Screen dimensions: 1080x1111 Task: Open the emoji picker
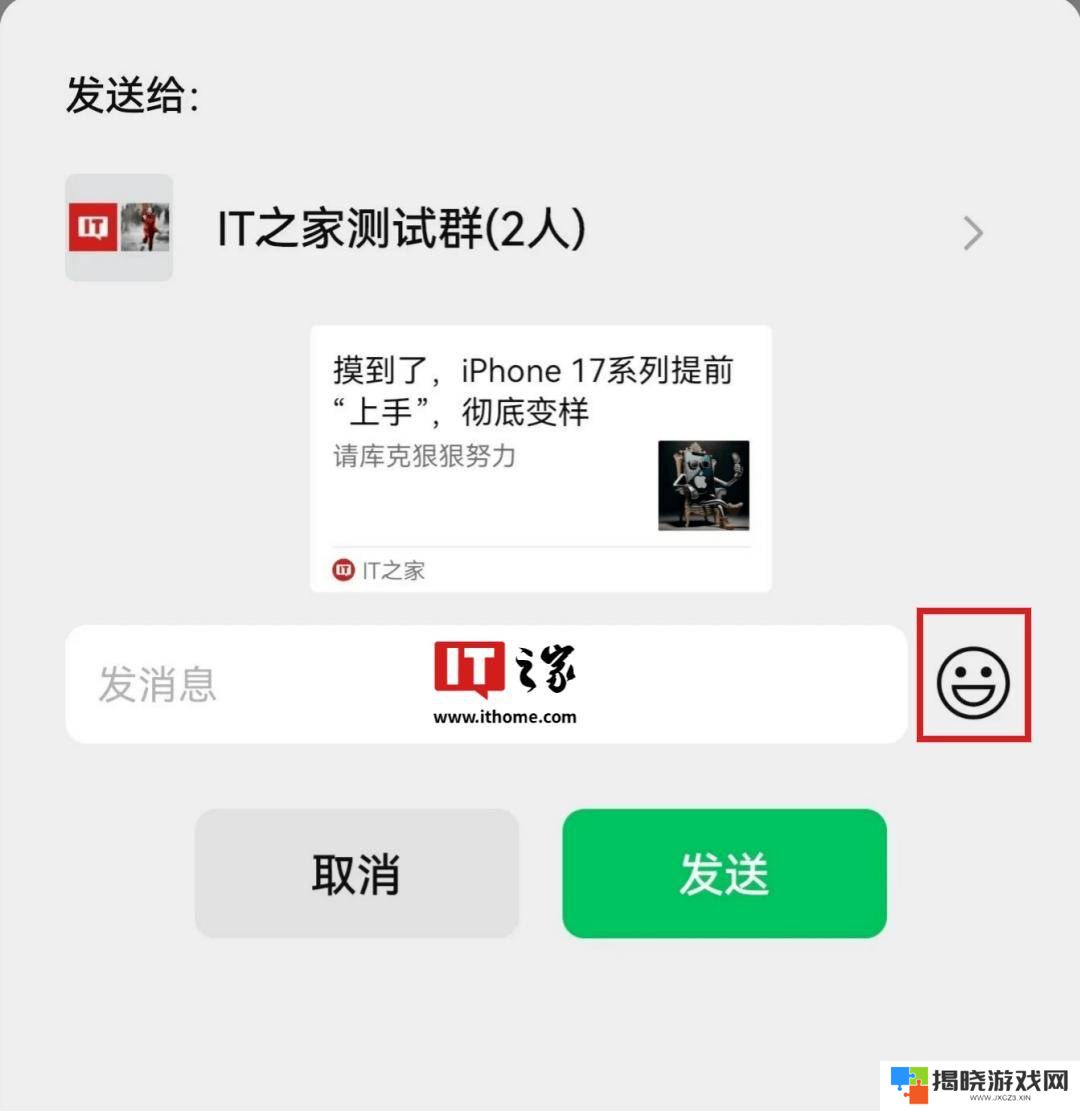[x=972, y=683]
